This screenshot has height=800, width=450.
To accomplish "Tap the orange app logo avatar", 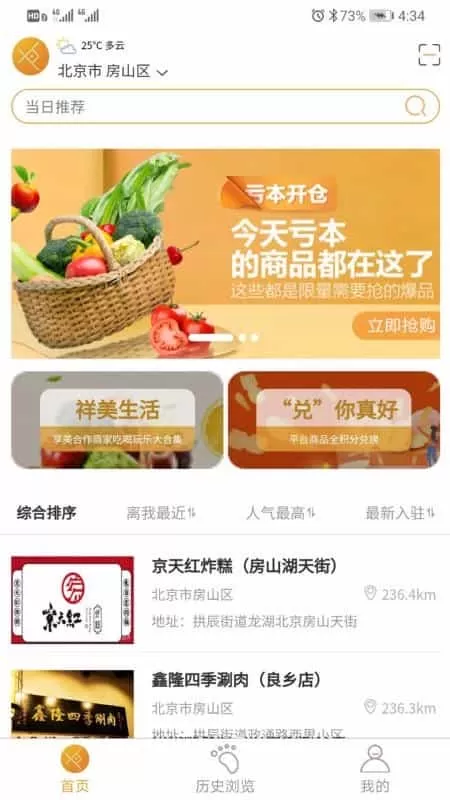I will [31, 56].
